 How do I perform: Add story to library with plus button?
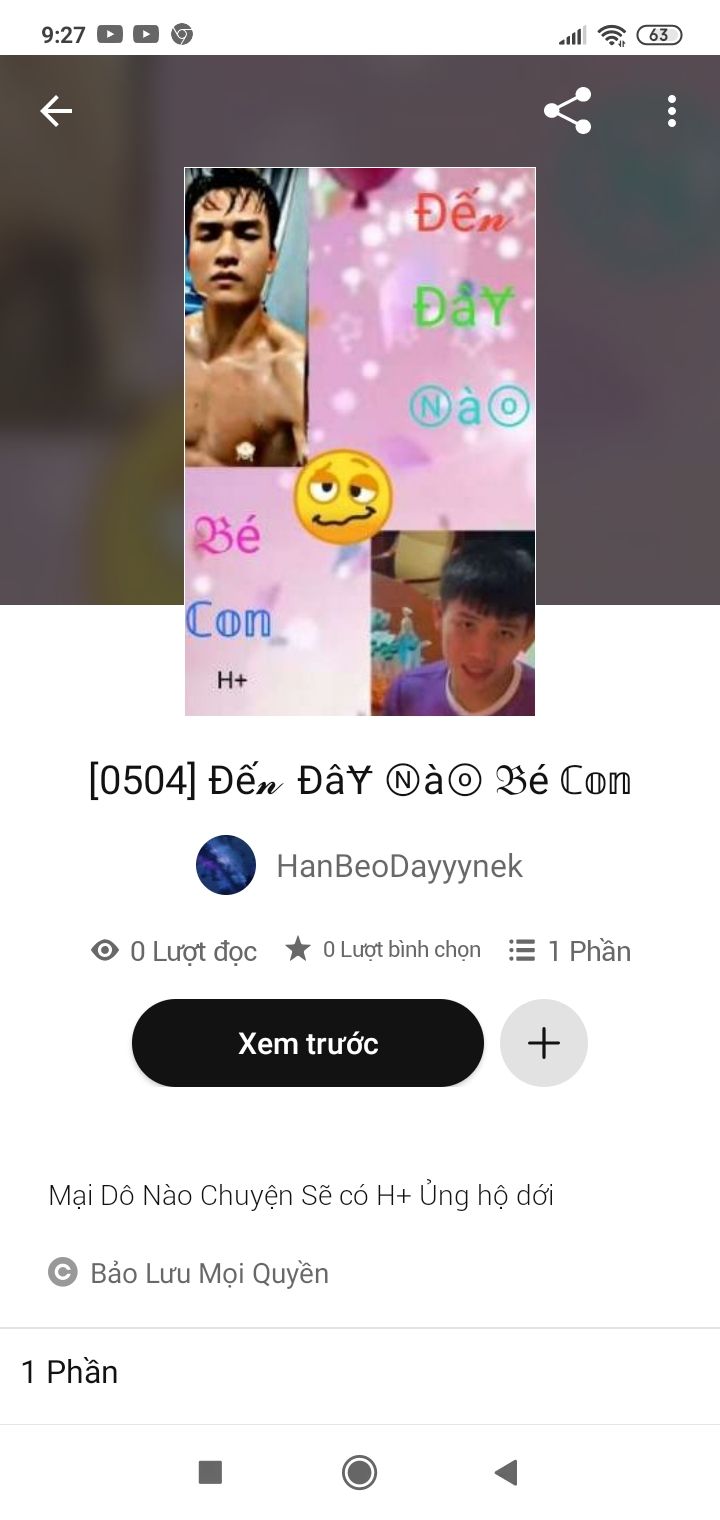tap(544, 1043)
